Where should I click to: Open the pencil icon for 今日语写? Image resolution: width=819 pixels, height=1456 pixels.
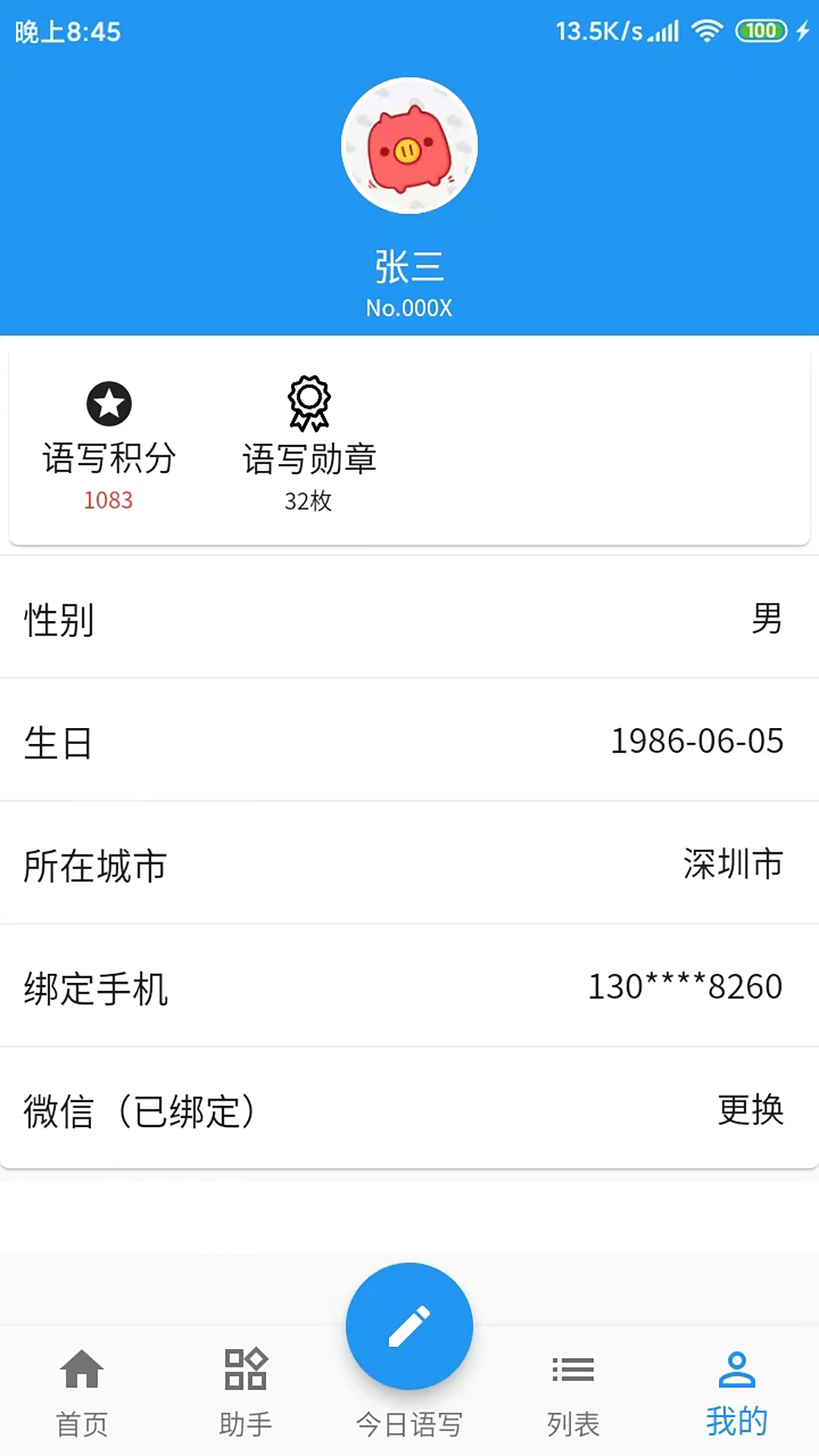[x=409, y=1326]
